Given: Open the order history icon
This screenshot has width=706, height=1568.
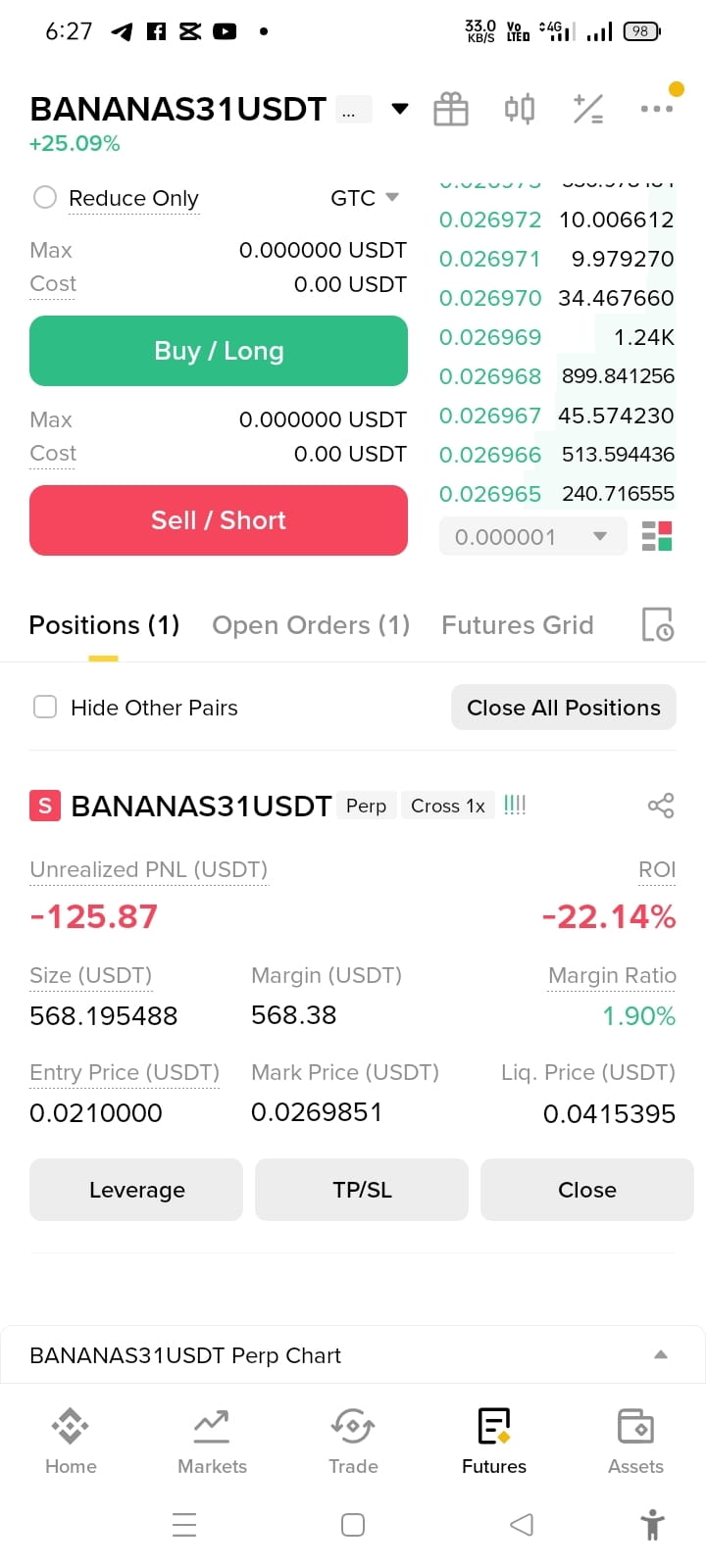Looking at the screenshot, I should (x=657, y=625).
